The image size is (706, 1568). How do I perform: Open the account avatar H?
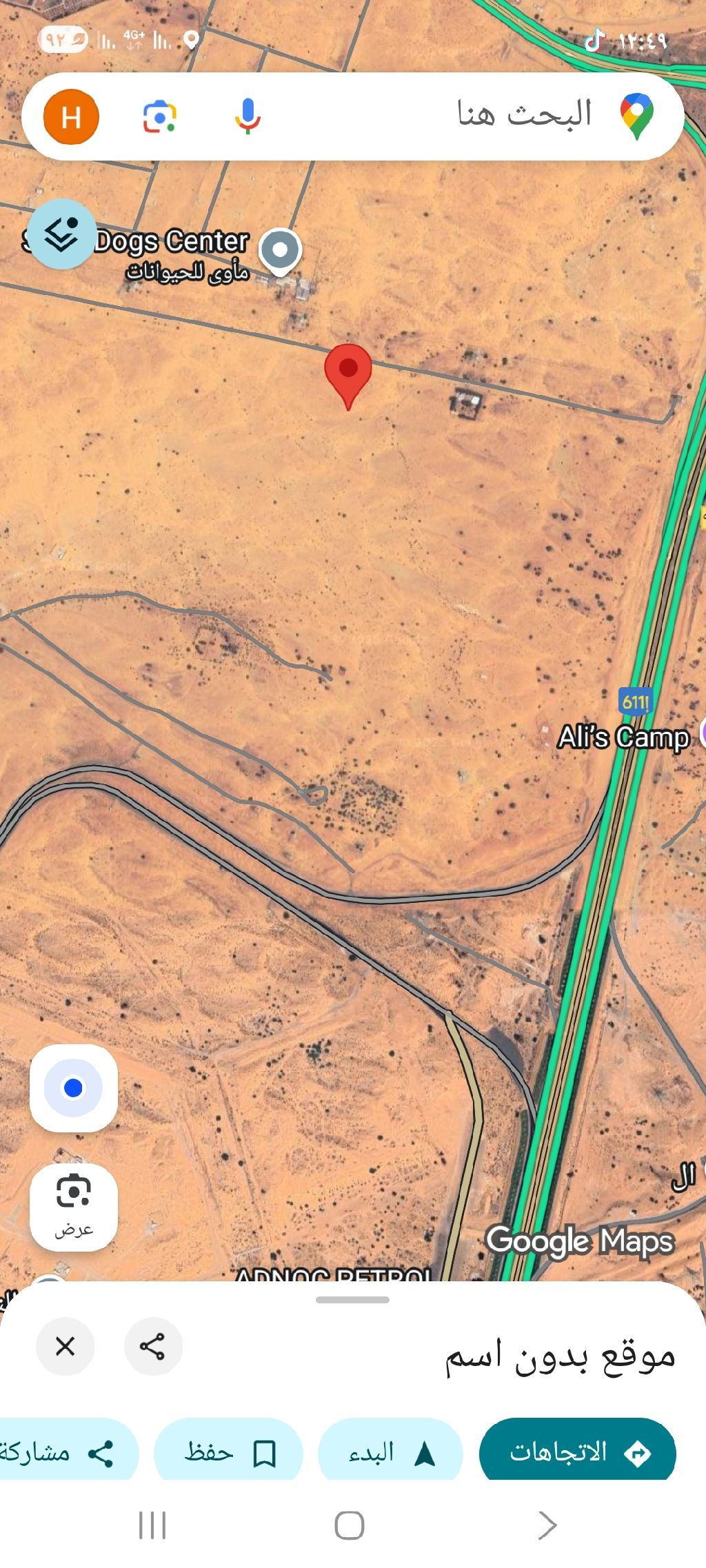tap(71, 117)
